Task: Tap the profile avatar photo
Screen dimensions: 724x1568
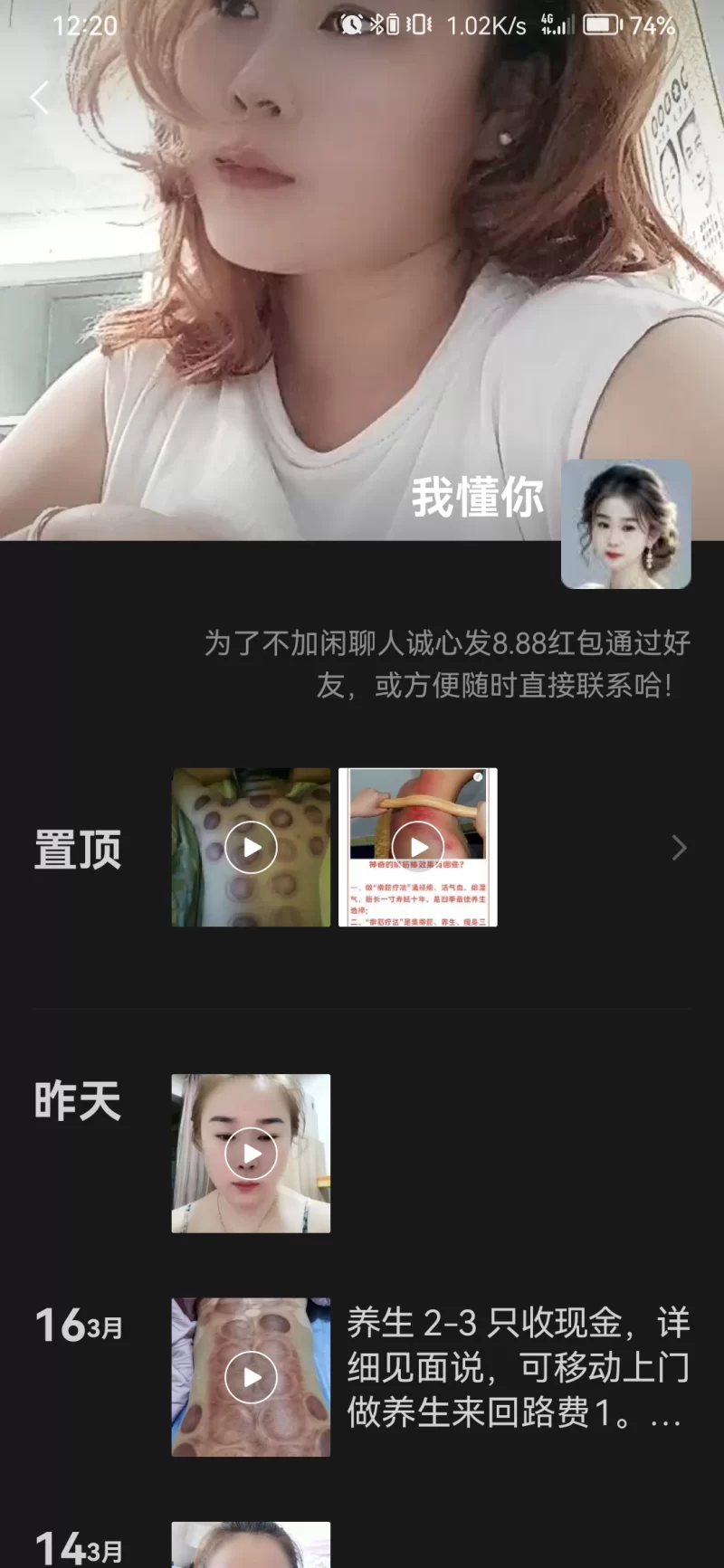Action: tap(625, 524)
